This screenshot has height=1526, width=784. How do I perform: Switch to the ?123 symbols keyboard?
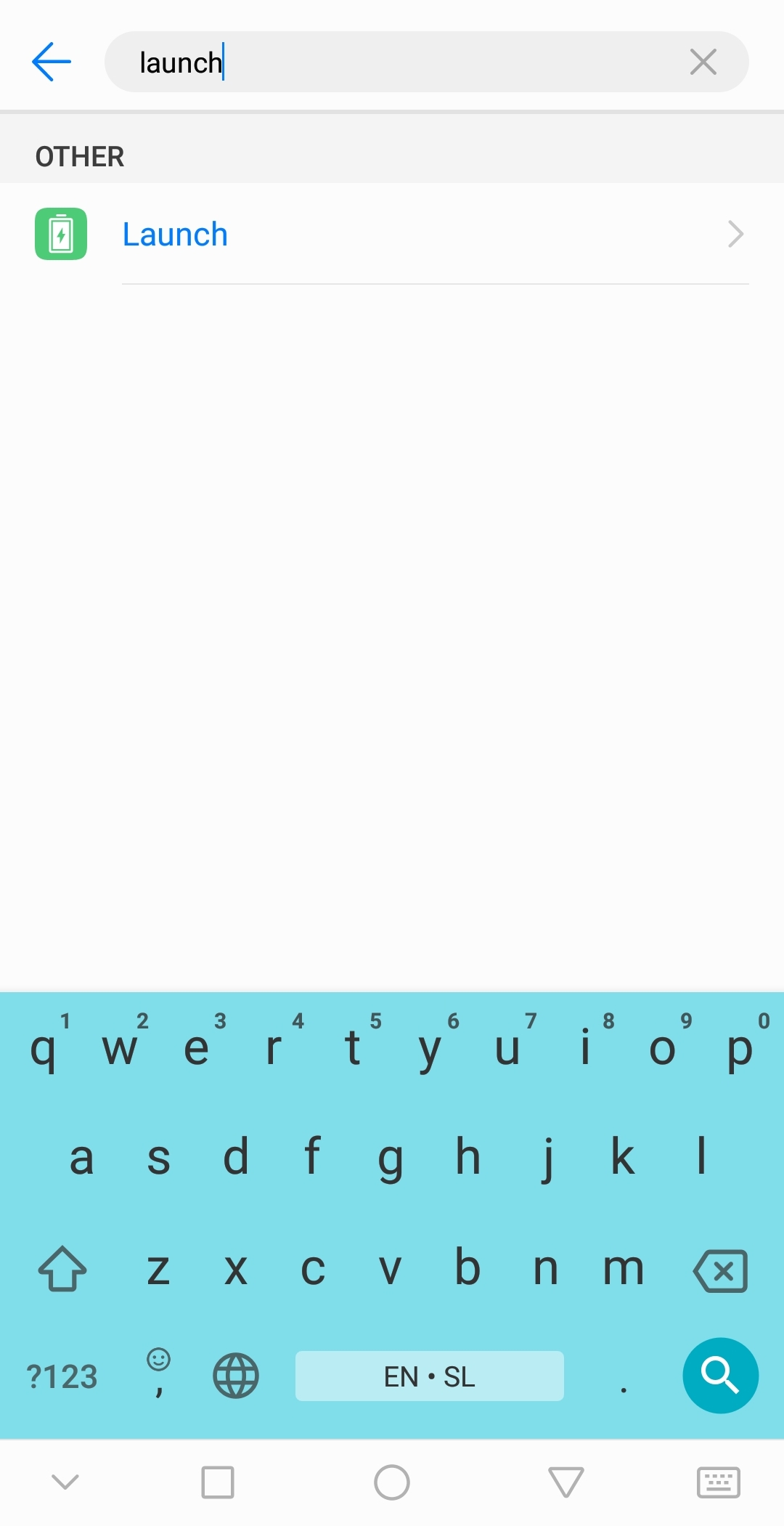[62, 1376]
